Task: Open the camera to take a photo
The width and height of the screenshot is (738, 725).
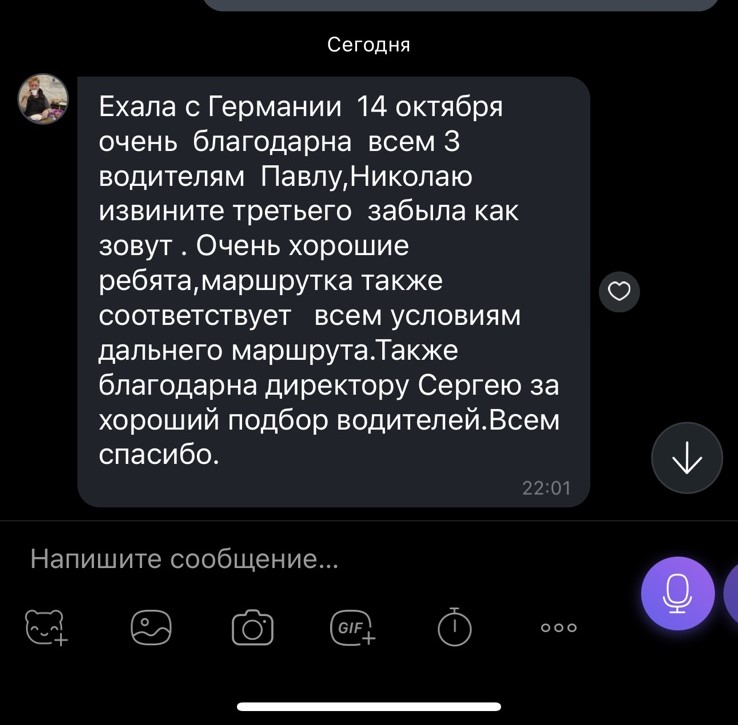Action: click(253, 628)
